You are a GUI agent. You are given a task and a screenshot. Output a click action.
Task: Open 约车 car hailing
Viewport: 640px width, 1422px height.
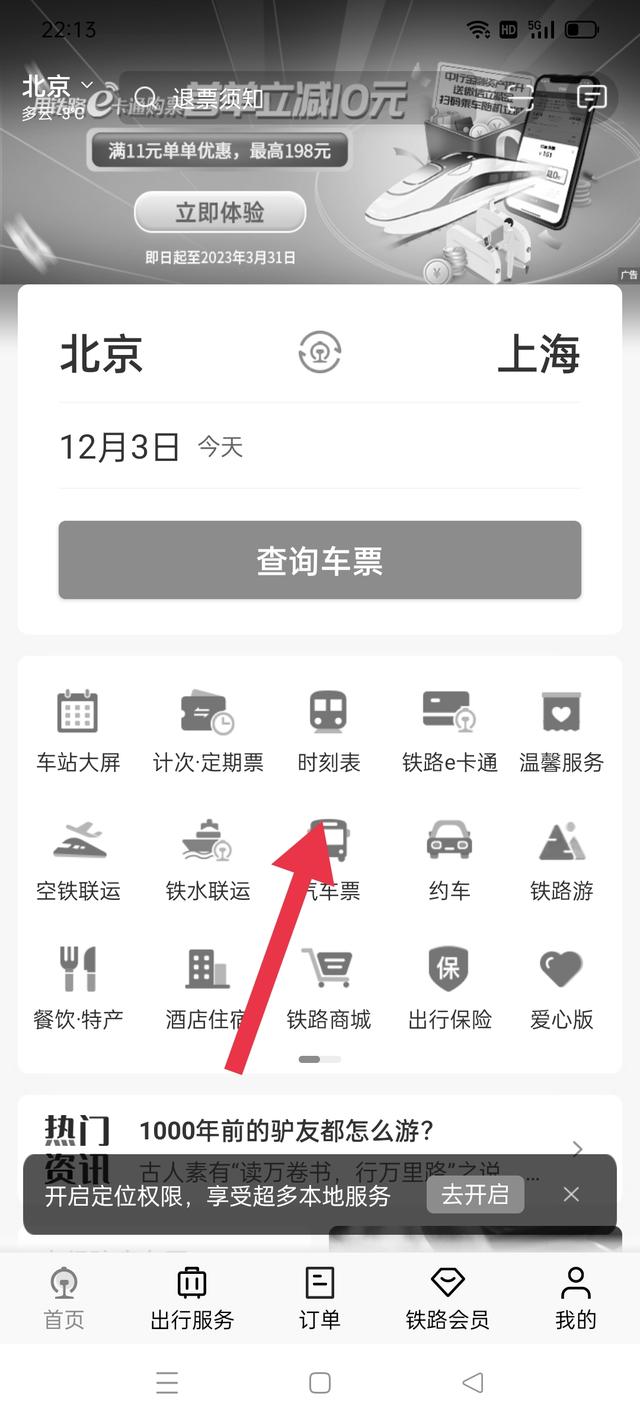[x=449, y=858]
